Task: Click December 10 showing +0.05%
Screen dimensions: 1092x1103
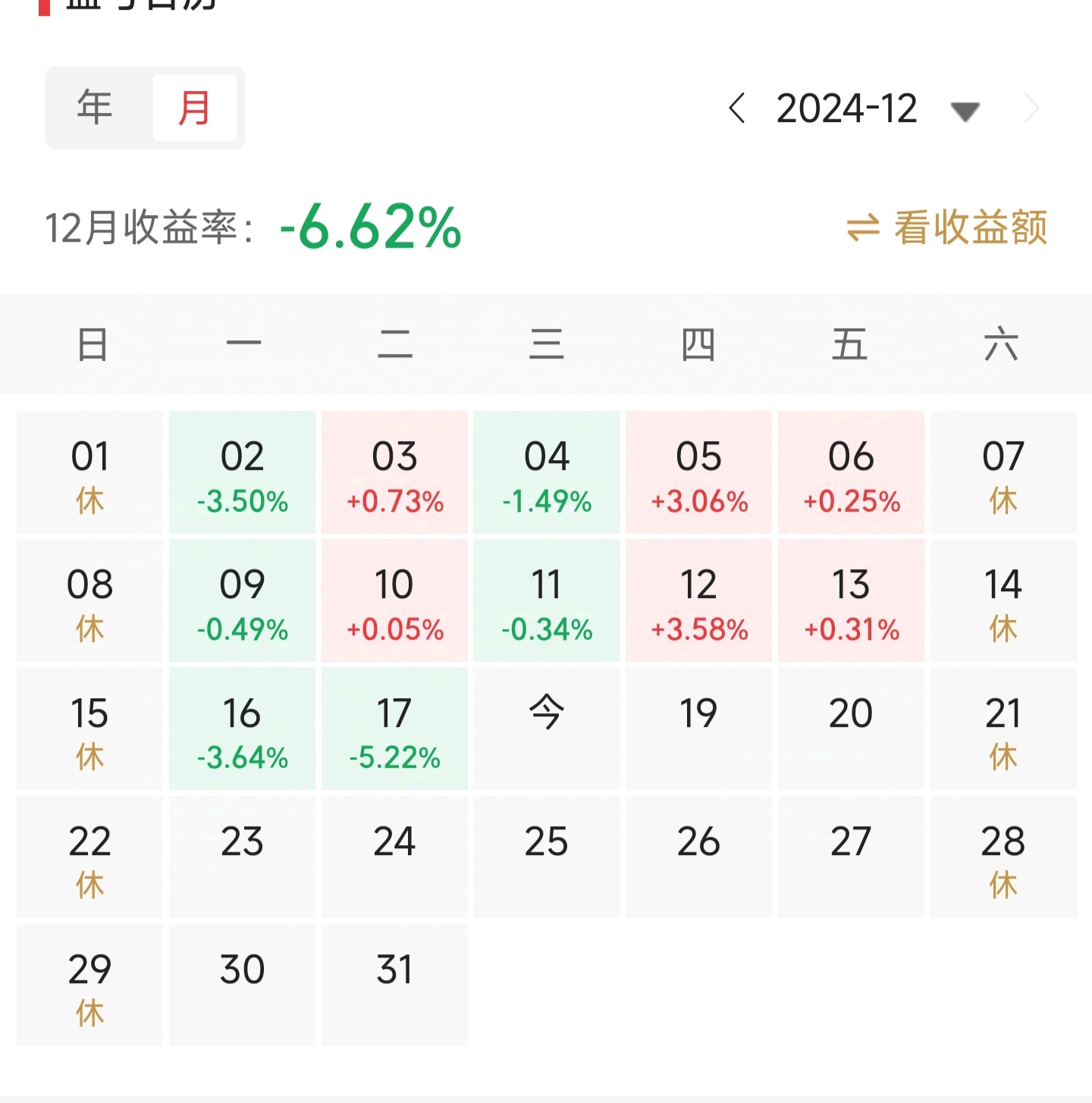Action: (x=394, y=600)
